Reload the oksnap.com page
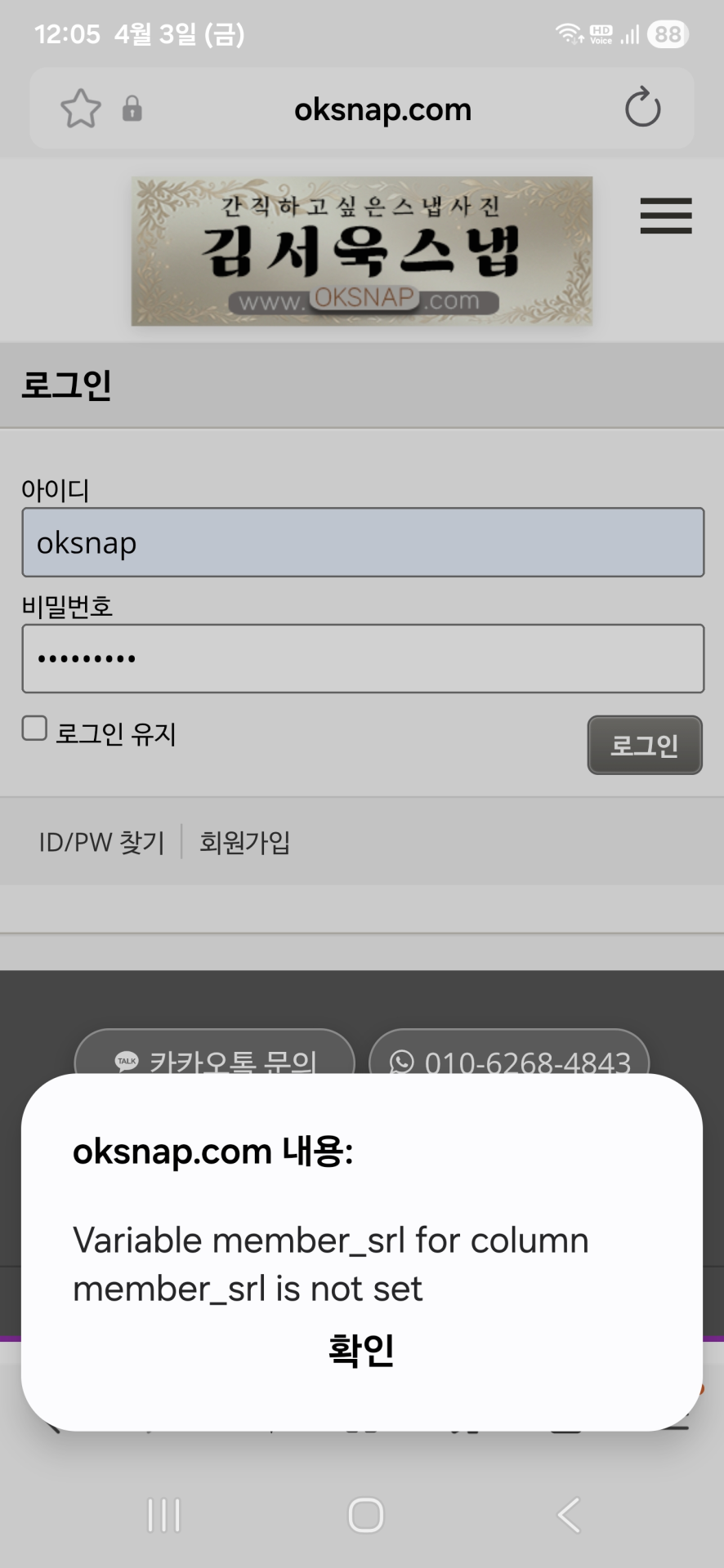Viewport: 724px width, 1568px height. point(642,108)
